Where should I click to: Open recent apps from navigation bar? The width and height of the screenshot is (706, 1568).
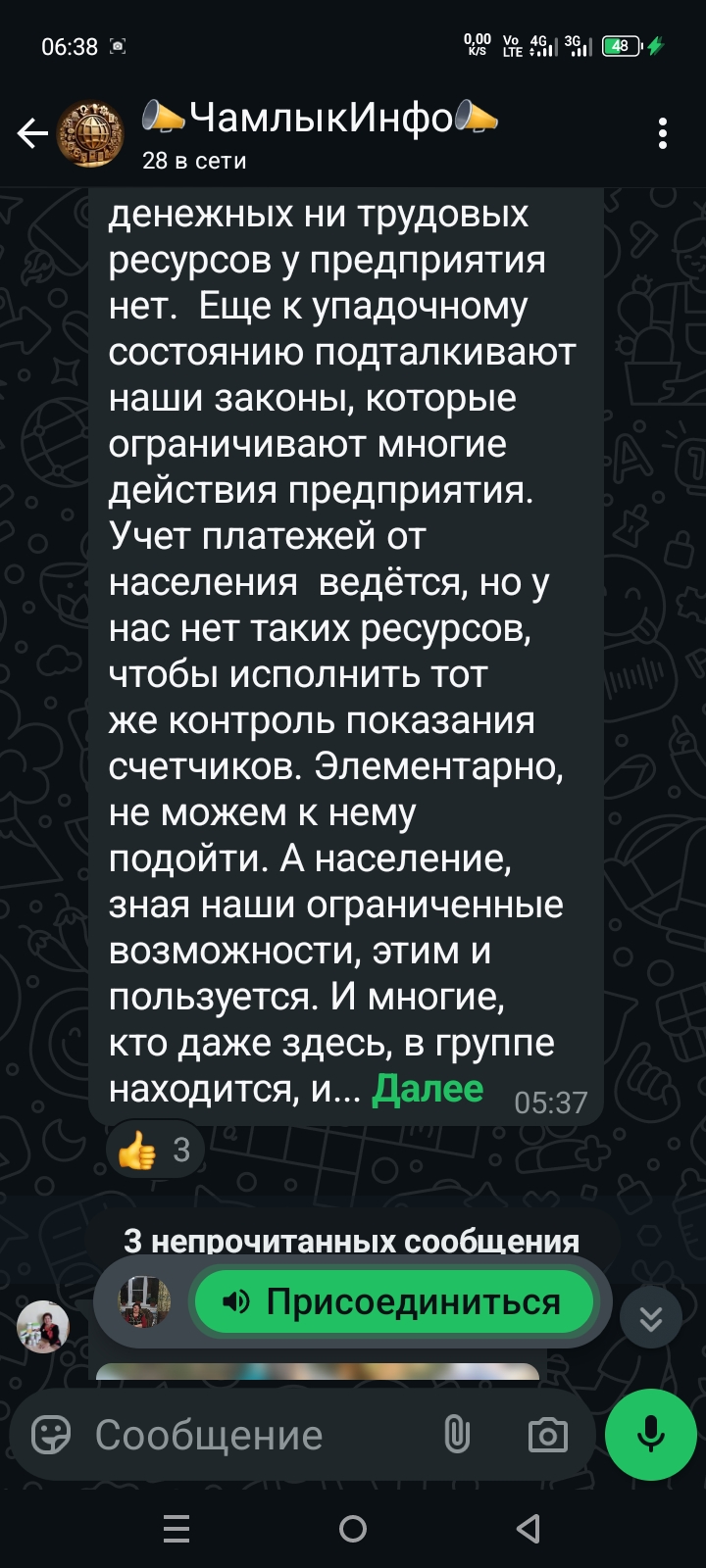pos(176,1529)
